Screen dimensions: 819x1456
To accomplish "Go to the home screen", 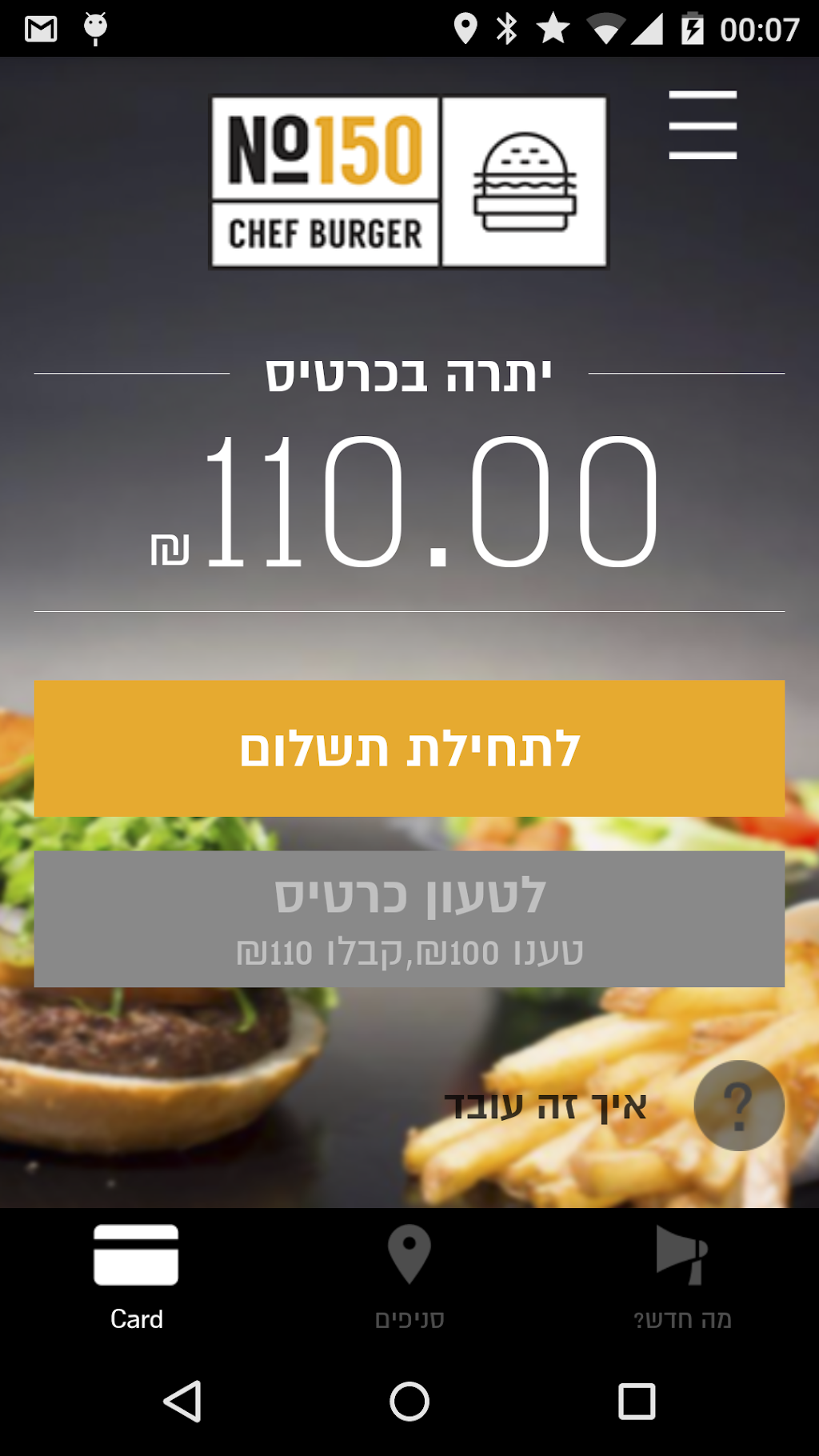I will (x=409, y=1402).
